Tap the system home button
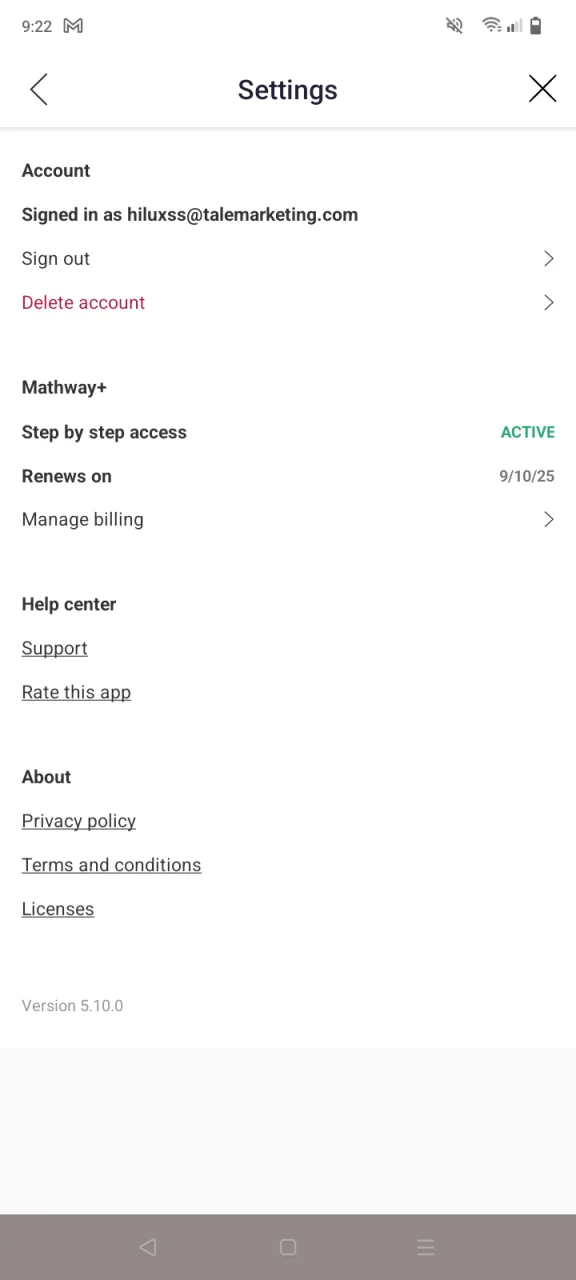 (x=288, y=1247)
